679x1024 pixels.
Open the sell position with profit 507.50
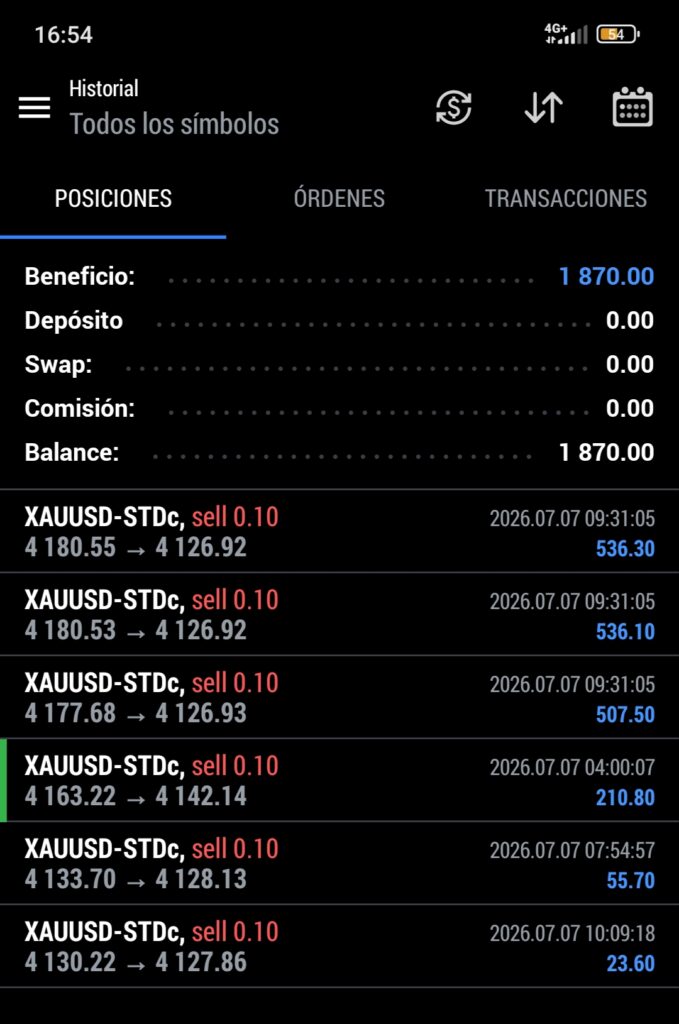340,697
